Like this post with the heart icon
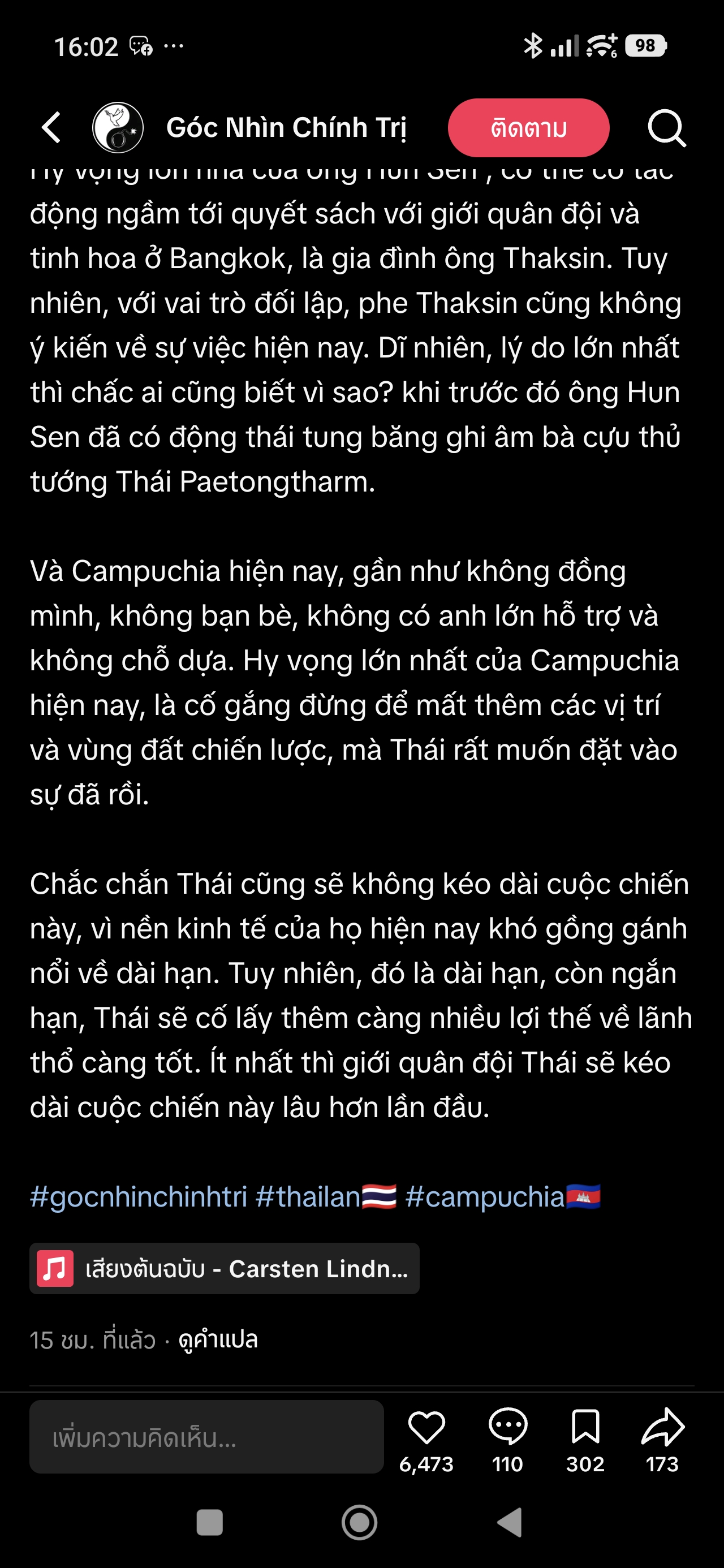This screenshot has width=724, height=1568. click(426, 1427)
